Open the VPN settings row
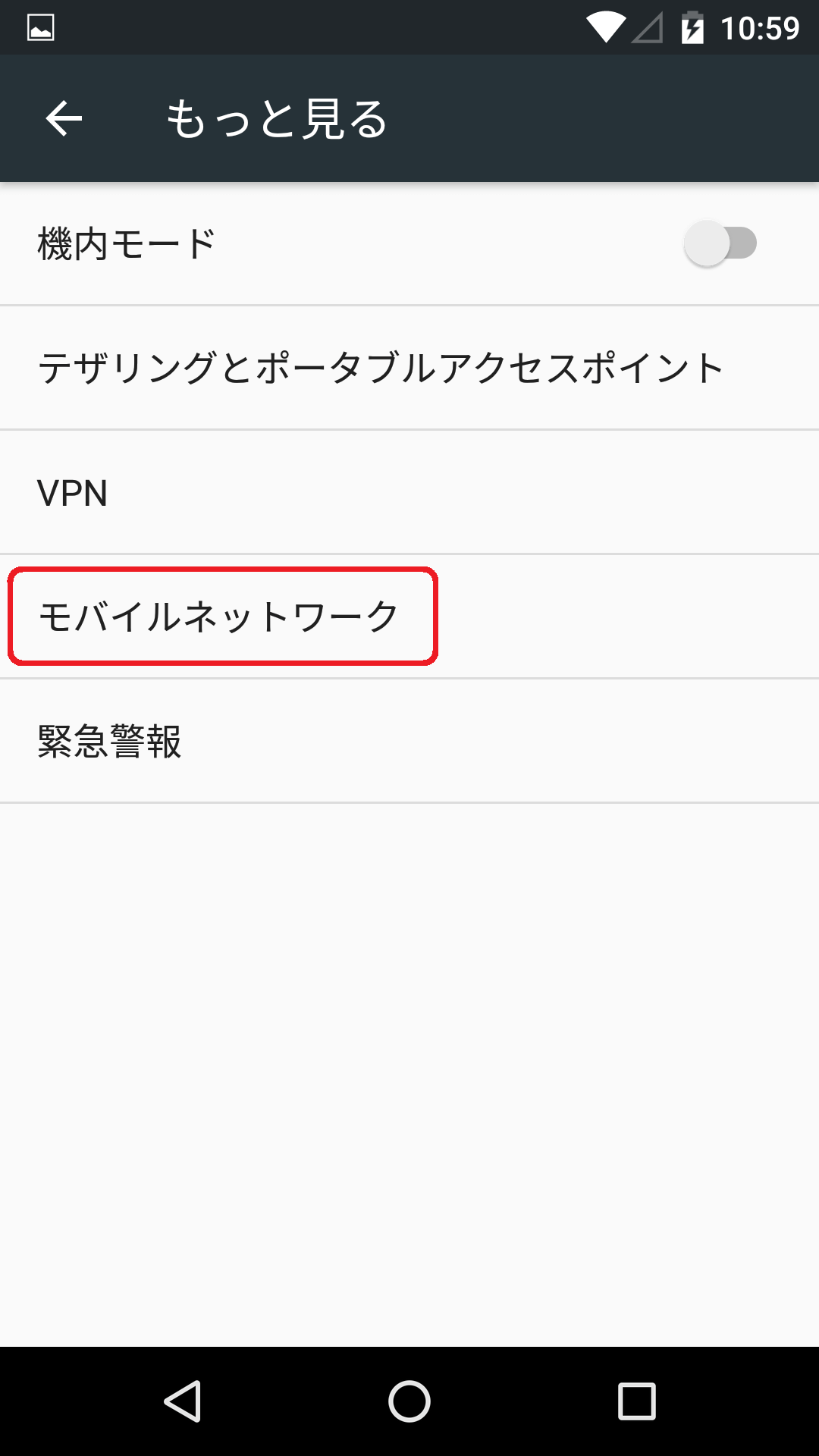The width and height of the screenshot is (819, 1456). 409,492
